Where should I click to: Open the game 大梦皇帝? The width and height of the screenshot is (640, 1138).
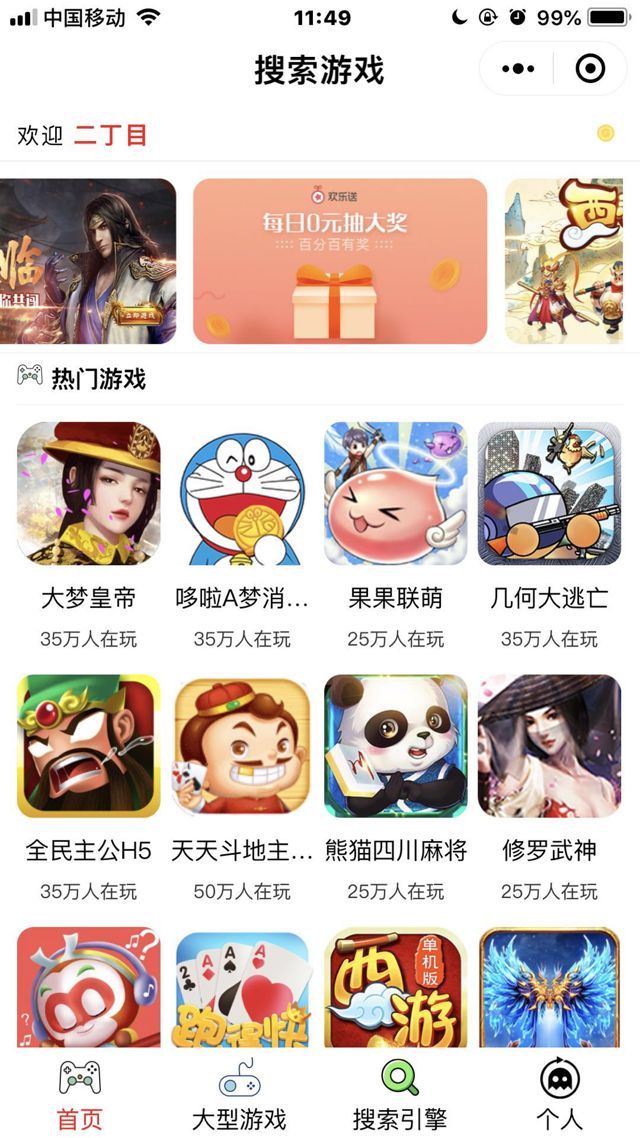point(88,493)
